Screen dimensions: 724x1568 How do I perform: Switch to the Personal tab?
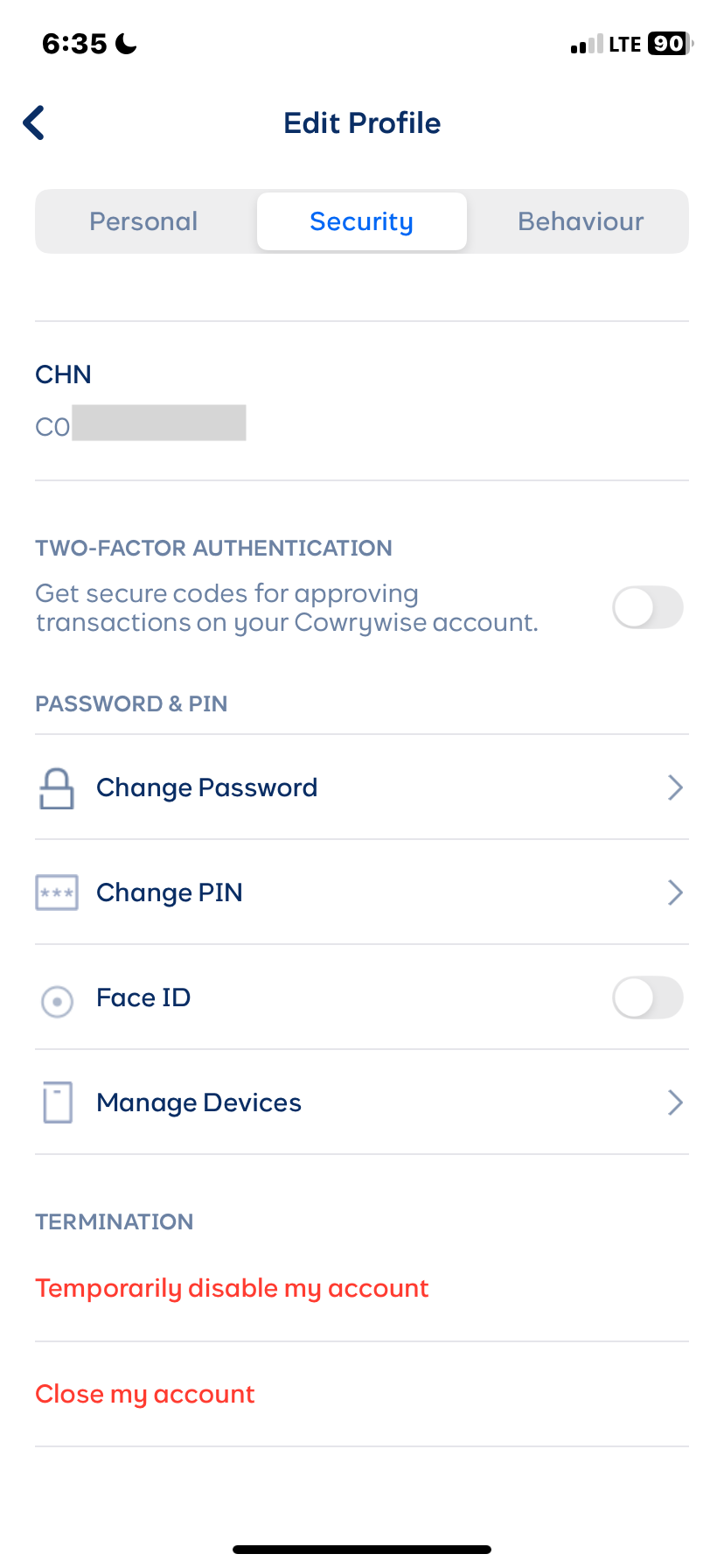point(143,221)
